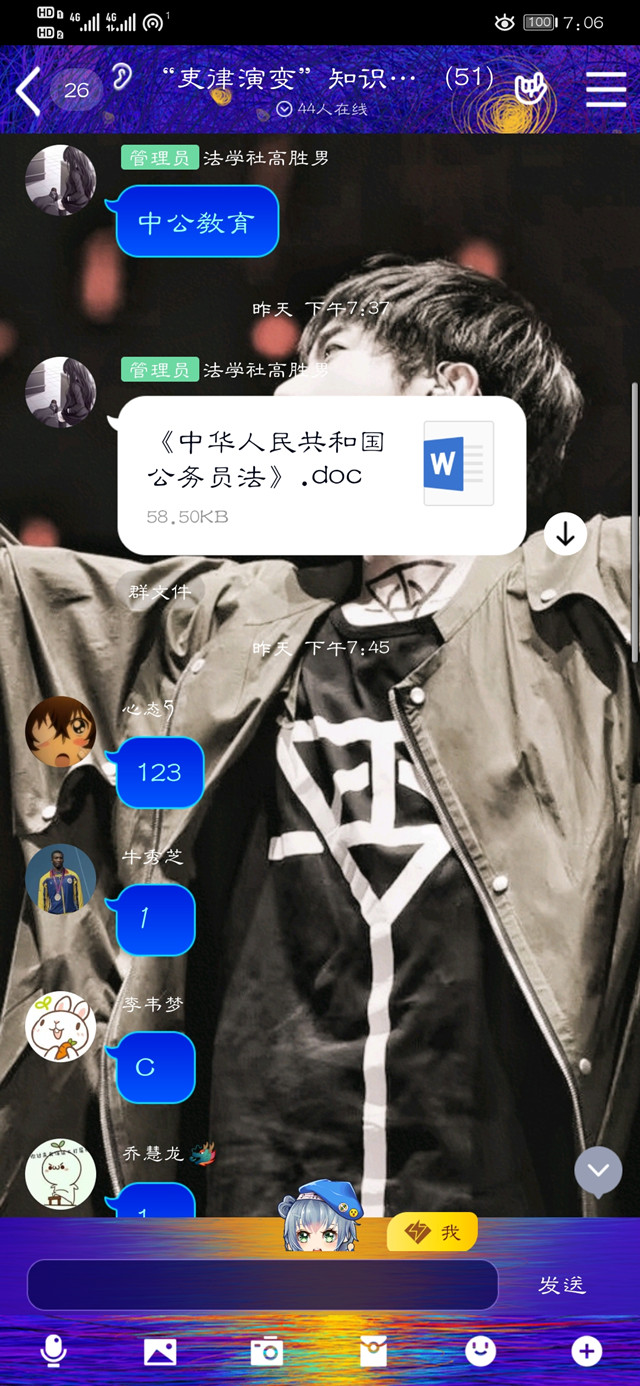Send a red packet envelope
640x1386 pixels.
coord(373,1352)
